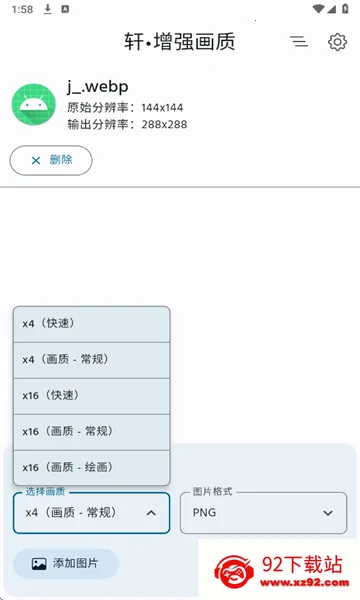360x600 pixels.
Task: Choose x4（画质 - 常规）from the dropdown list
Action: point(91,360)
